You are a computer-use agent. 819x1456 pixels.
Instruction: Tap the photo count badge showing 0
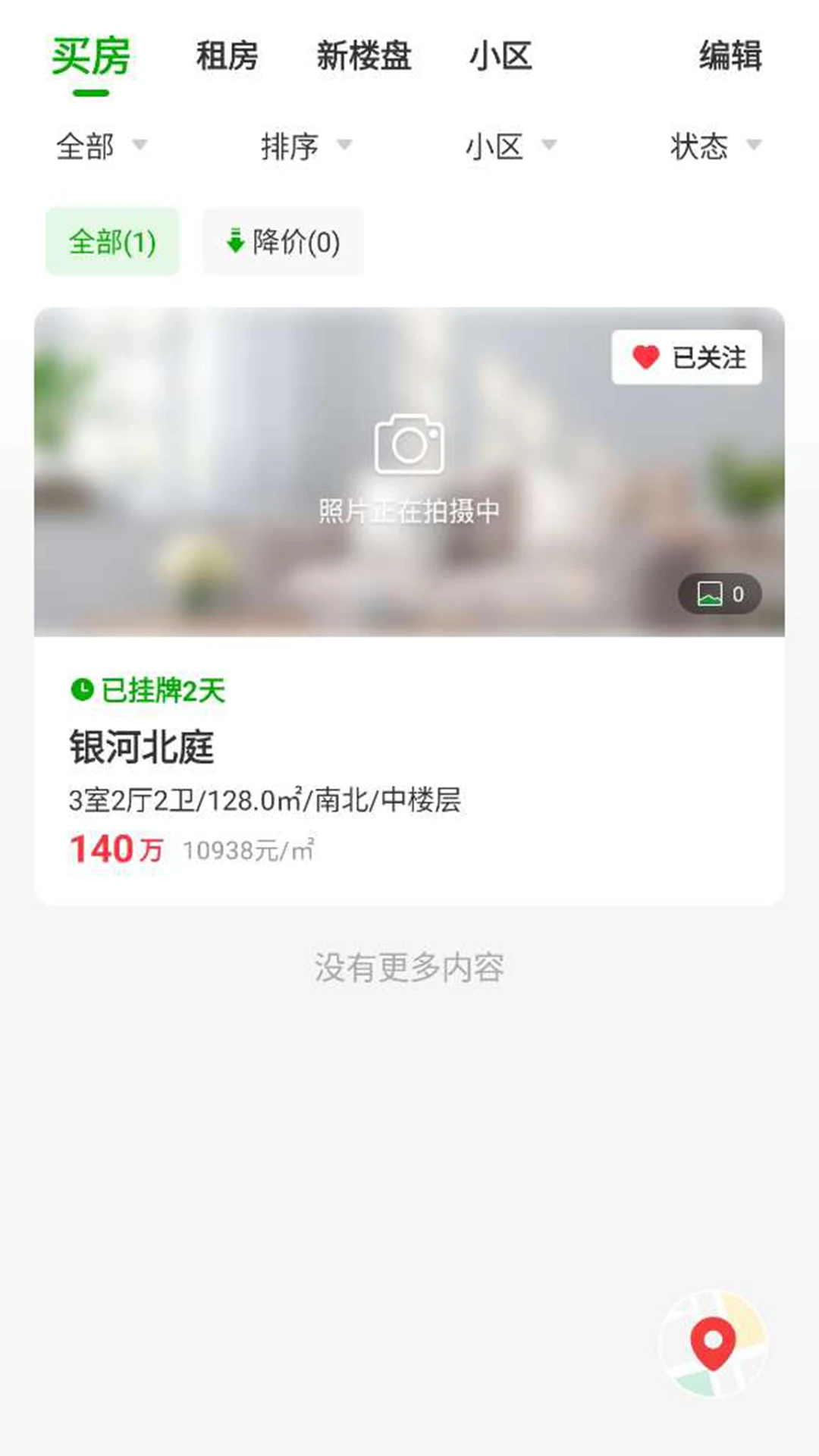click(718, 595)
